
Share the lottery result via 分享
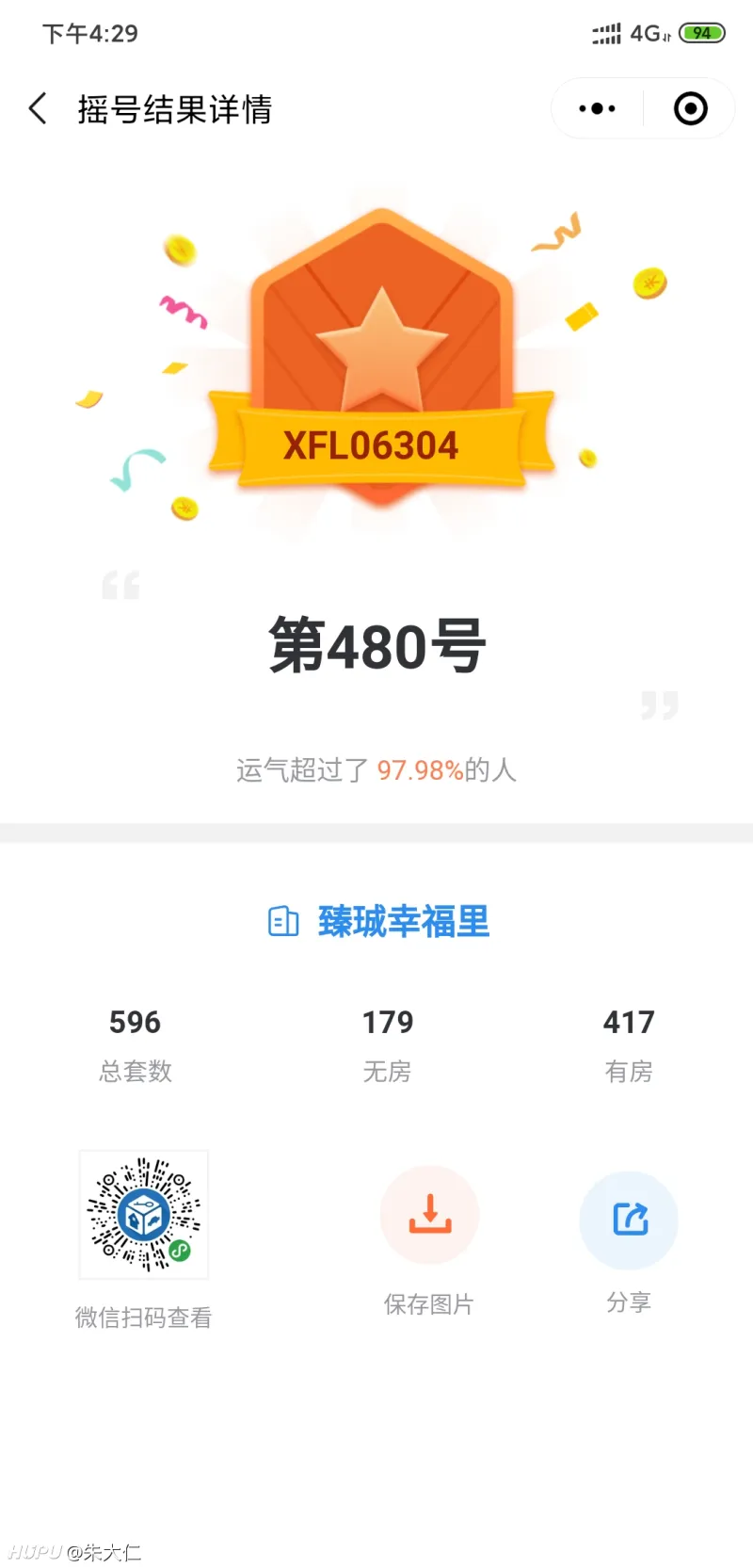[629, 1220]
